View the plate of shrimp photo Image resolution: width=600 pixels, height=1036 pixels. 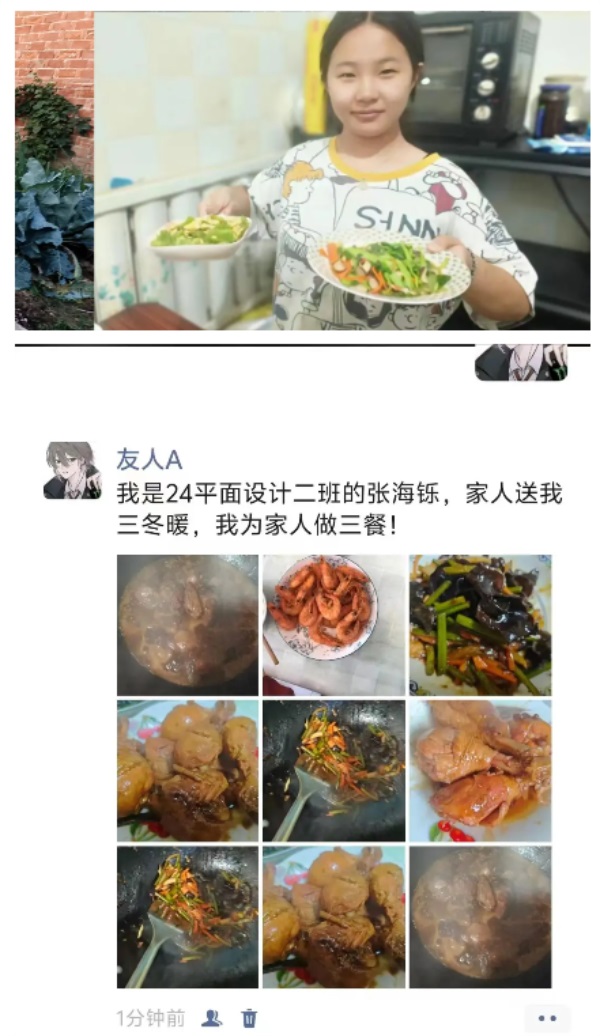click(x=334, y=625)
